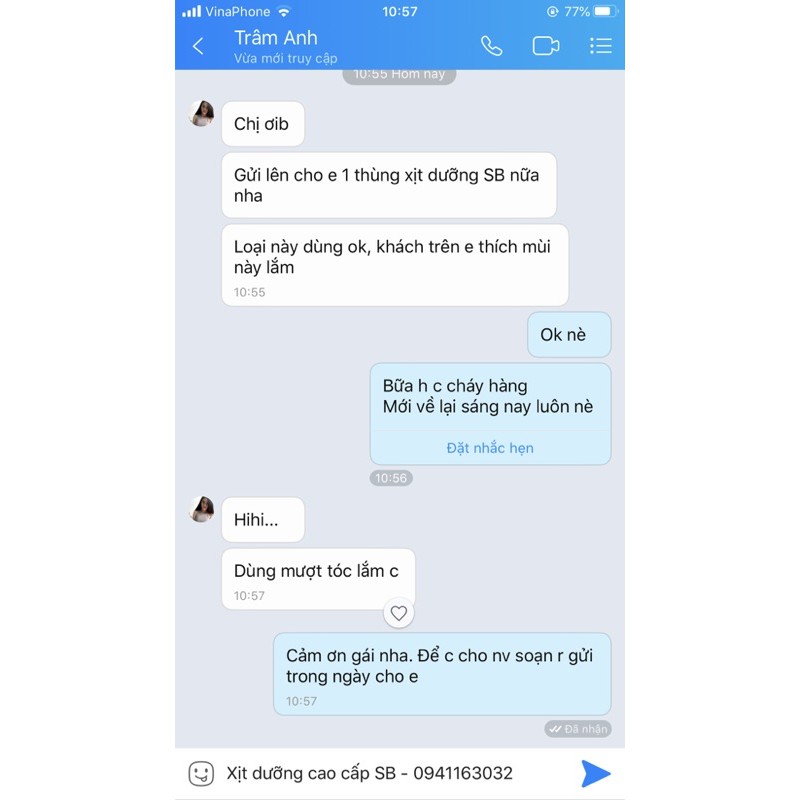React with heart to 'Dùng mượt tóc lắm c'
Screen dimensions: 800x800
point(399,613)
